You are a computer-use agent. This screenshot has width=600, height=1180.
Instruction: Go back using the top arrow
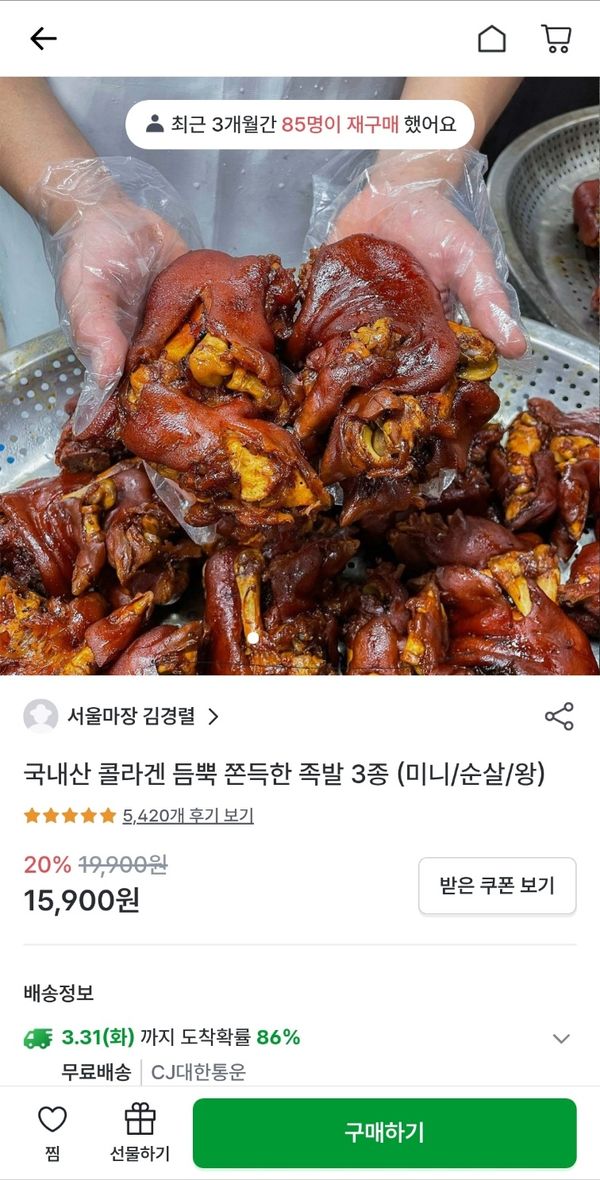click(x=44, y=39)
